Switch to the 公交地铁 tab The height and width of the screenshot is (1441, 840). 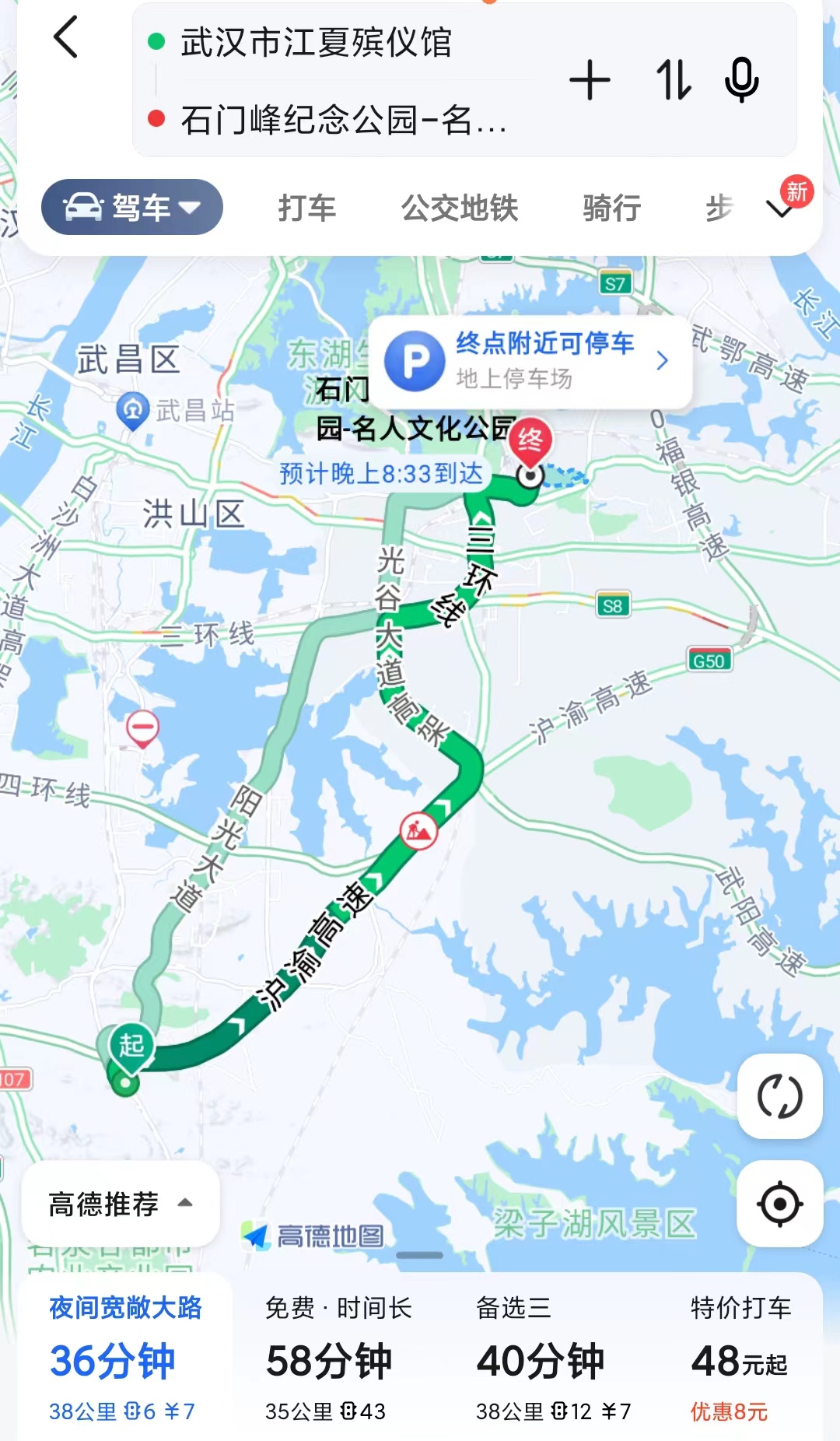459,208
